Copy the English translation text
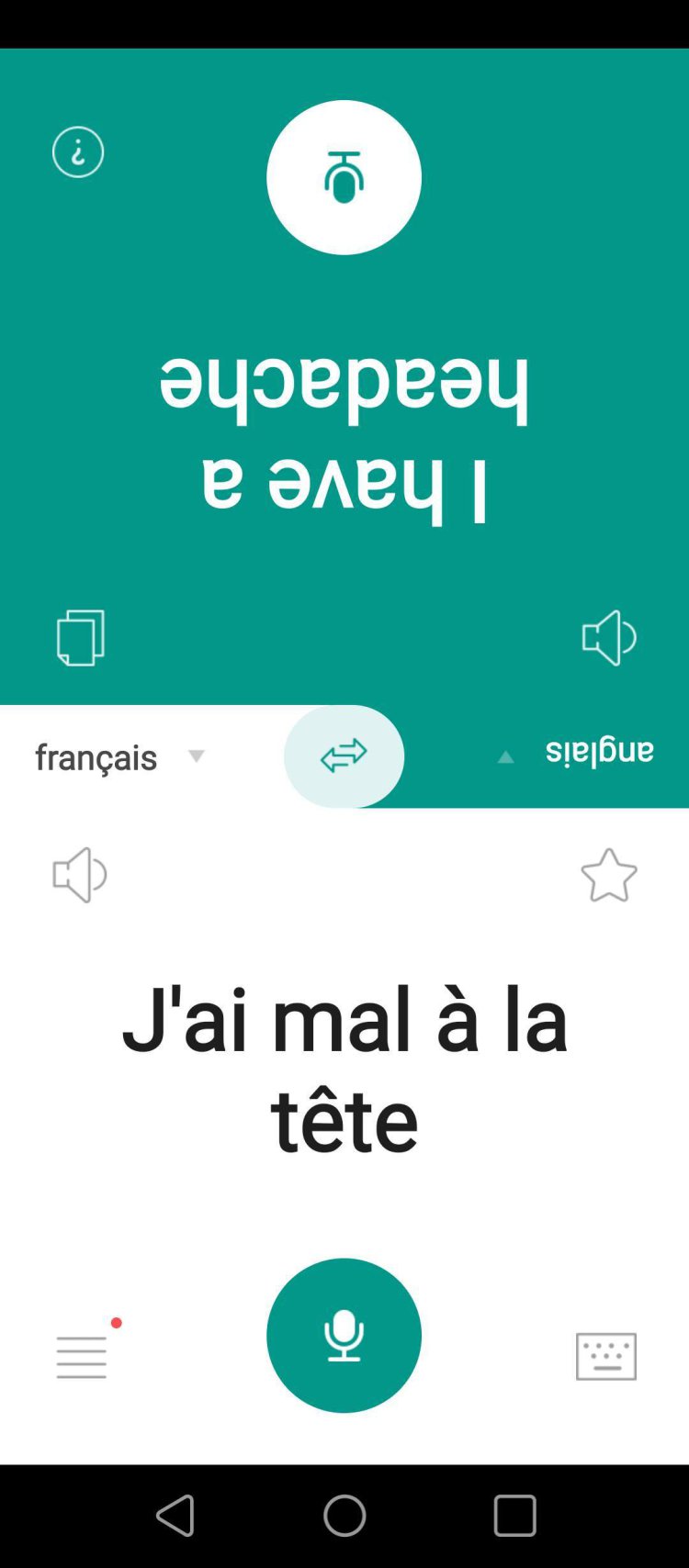Viewport: 689px width, 1568px height. pyautogui.click(x=81, y=637)
